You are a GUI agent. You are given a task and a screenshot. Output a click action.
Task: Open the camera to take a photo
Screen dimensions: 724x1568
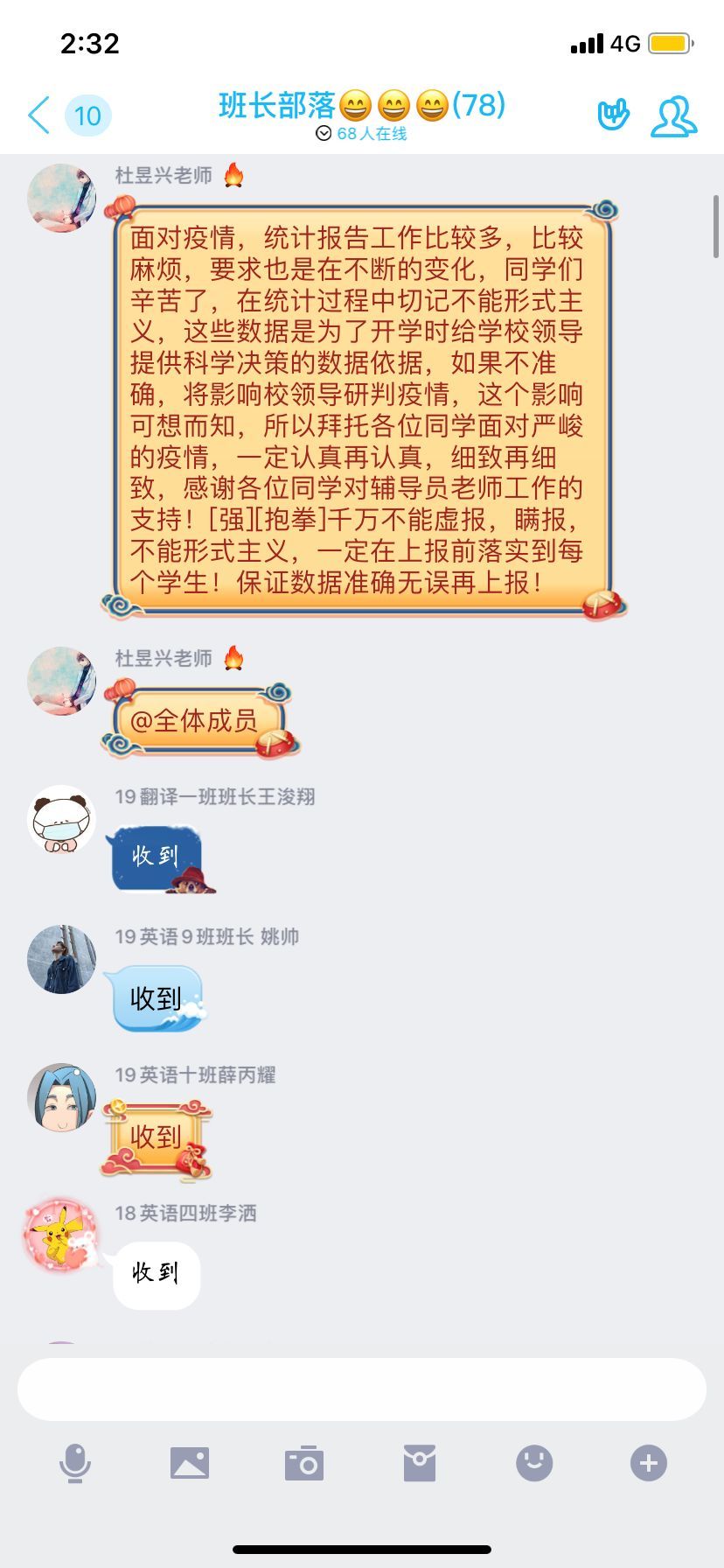click(x=304, y=1463)
